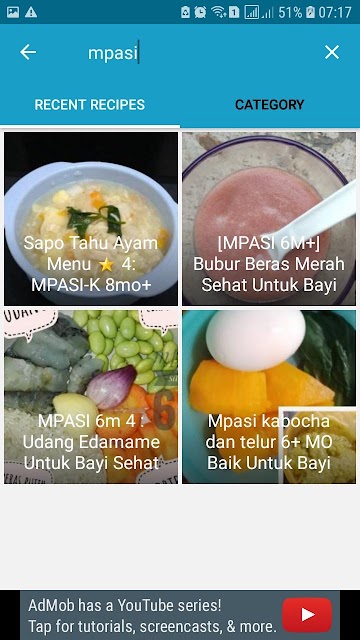Open the Sapo Tahu Ayam recipe

click(x=91, y=218)
